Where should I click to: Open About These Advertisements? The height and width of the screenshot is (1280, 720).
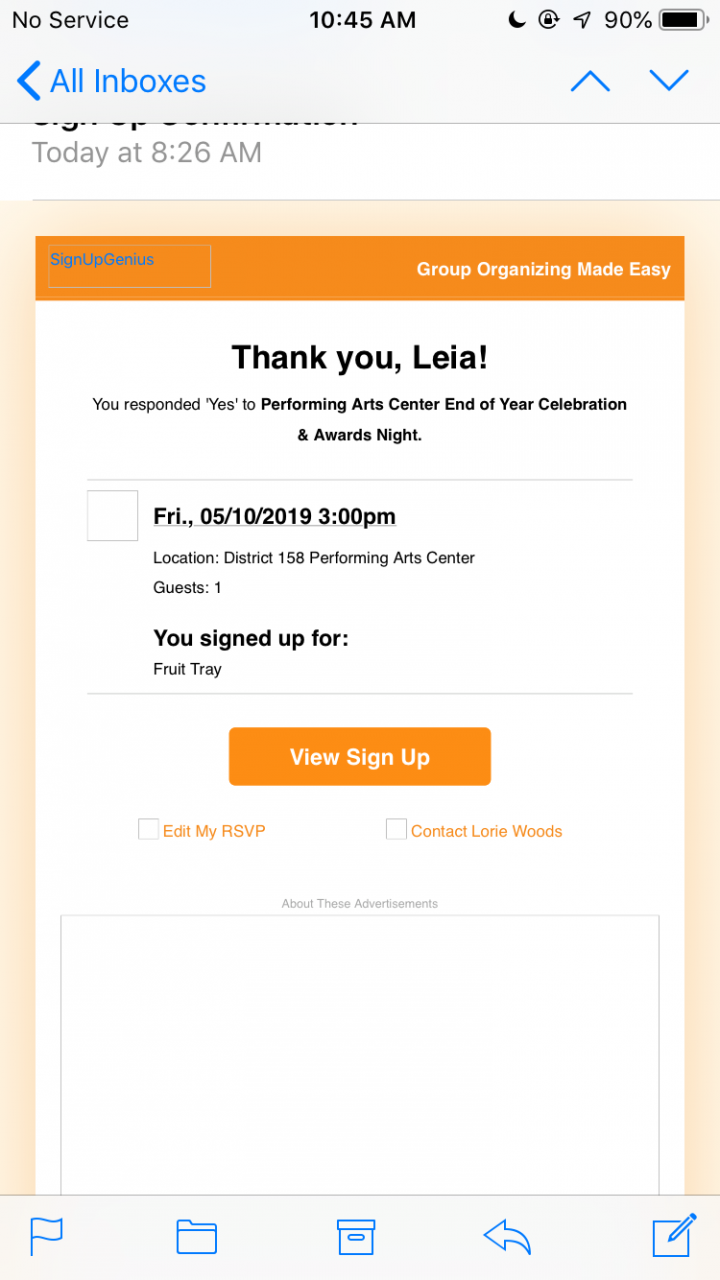tap(360, 904)
